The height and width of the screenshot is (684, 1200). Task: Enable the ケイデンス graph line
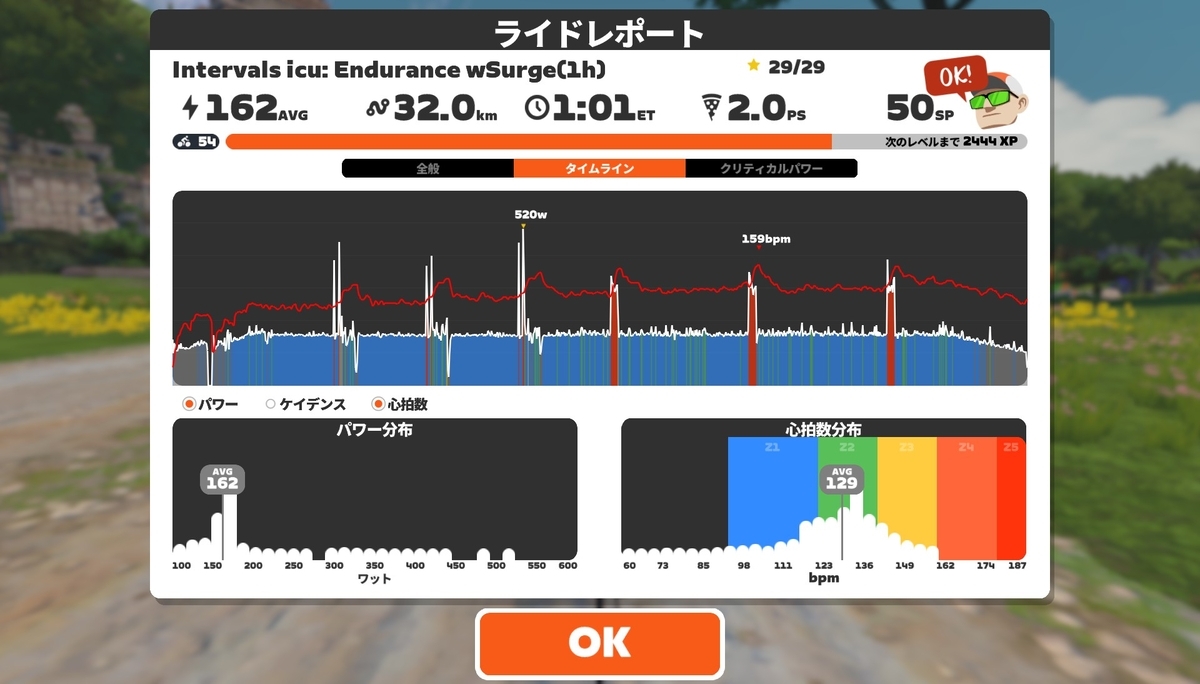(305, 405)
